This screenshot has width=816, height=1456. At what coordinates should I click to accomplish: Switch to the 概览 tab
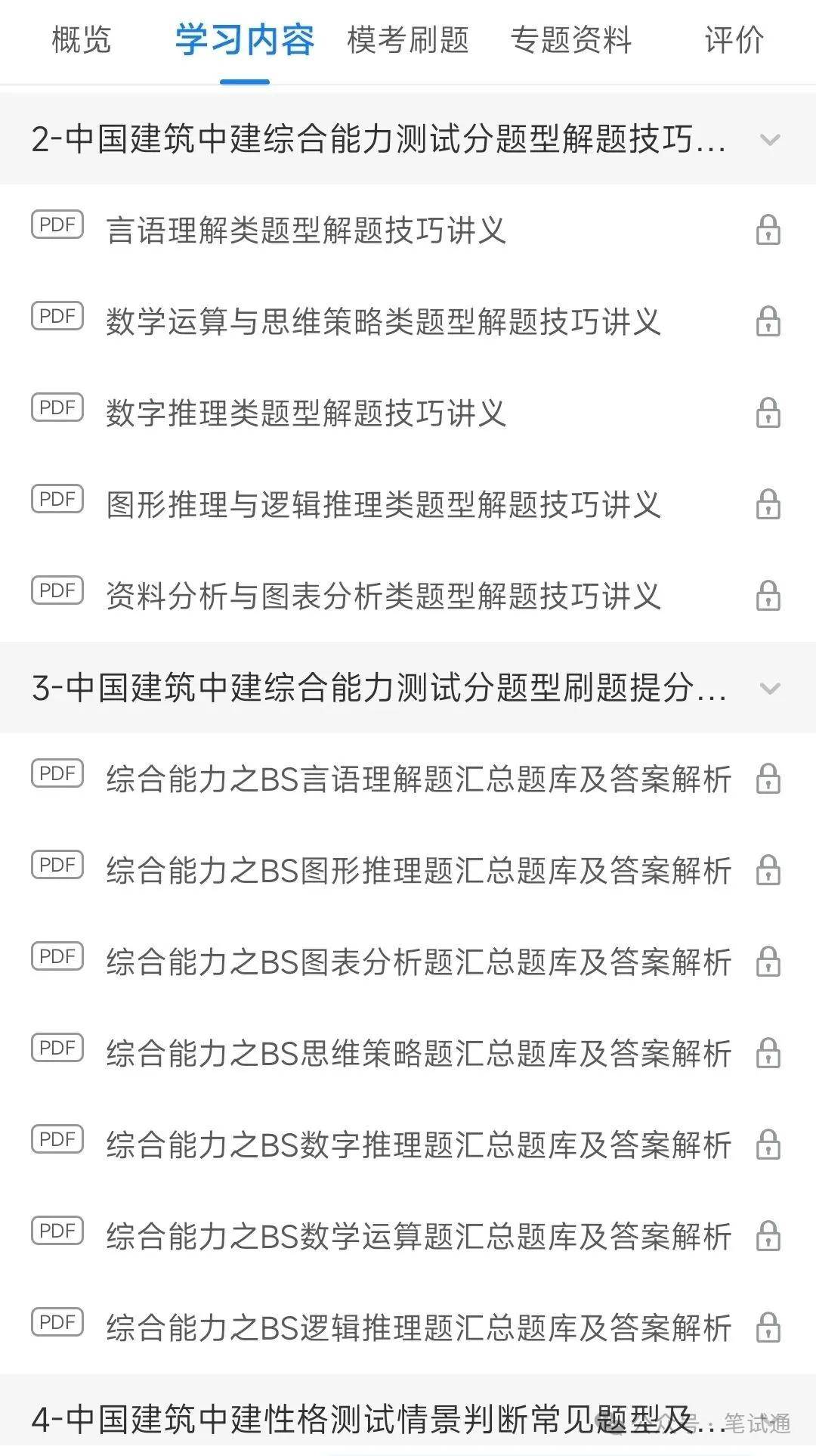(81, 40)
